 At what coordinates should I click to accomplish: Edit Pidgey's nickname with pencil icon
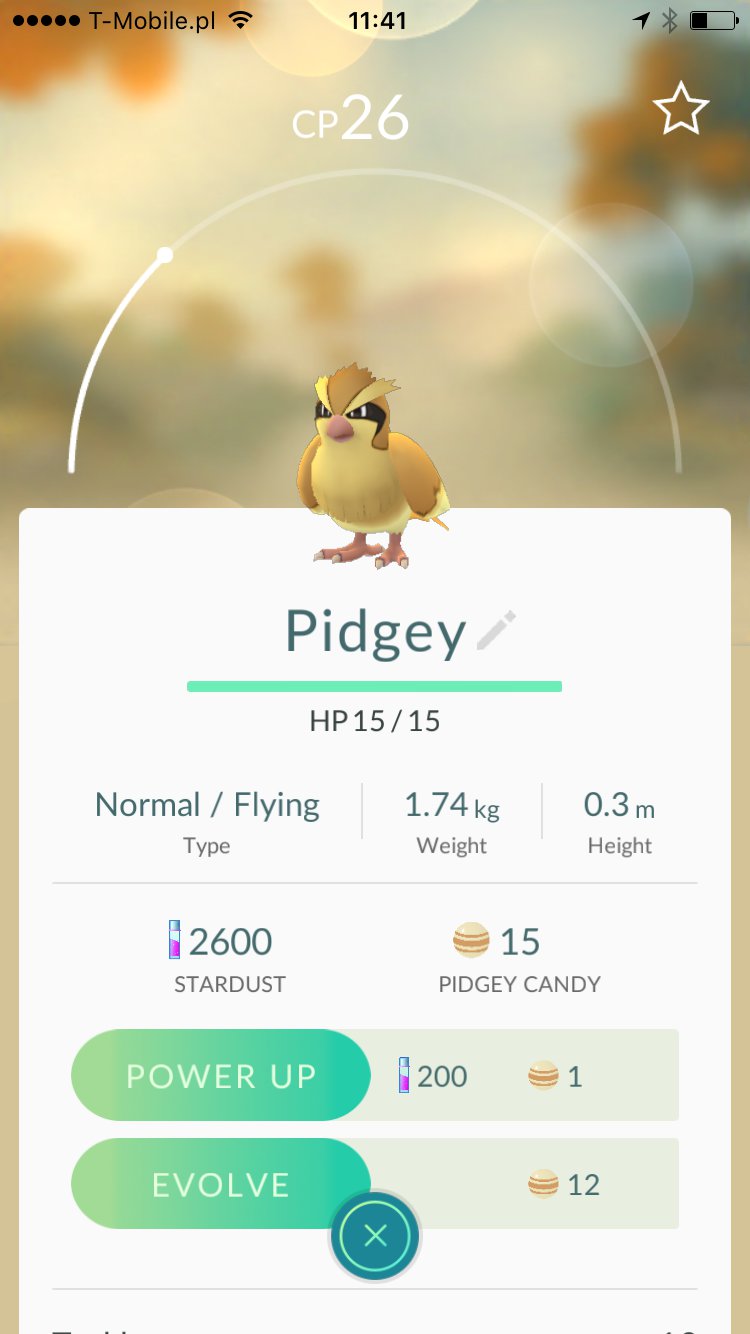coord(496,632)
